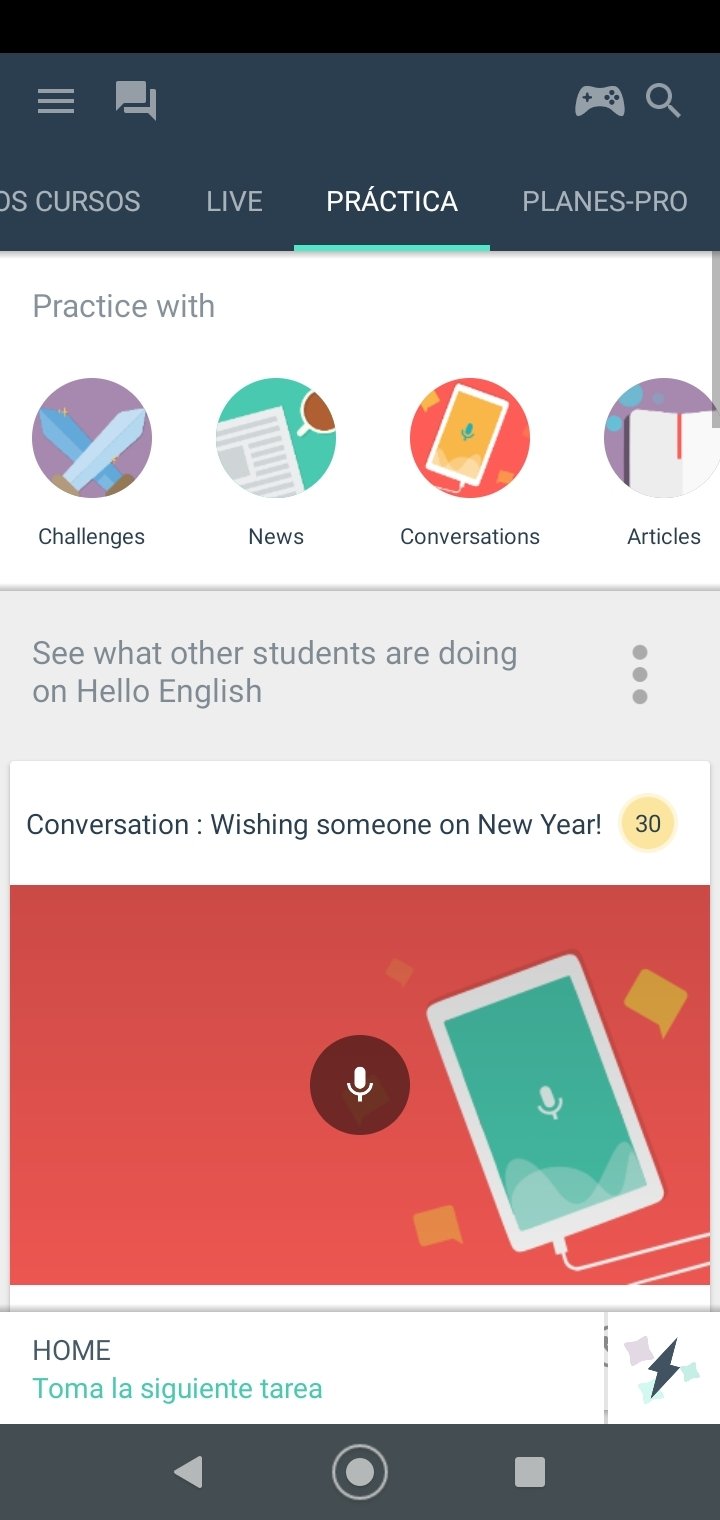Open the student activity overflow menu

pyautogui.click(x=640, y=674)
